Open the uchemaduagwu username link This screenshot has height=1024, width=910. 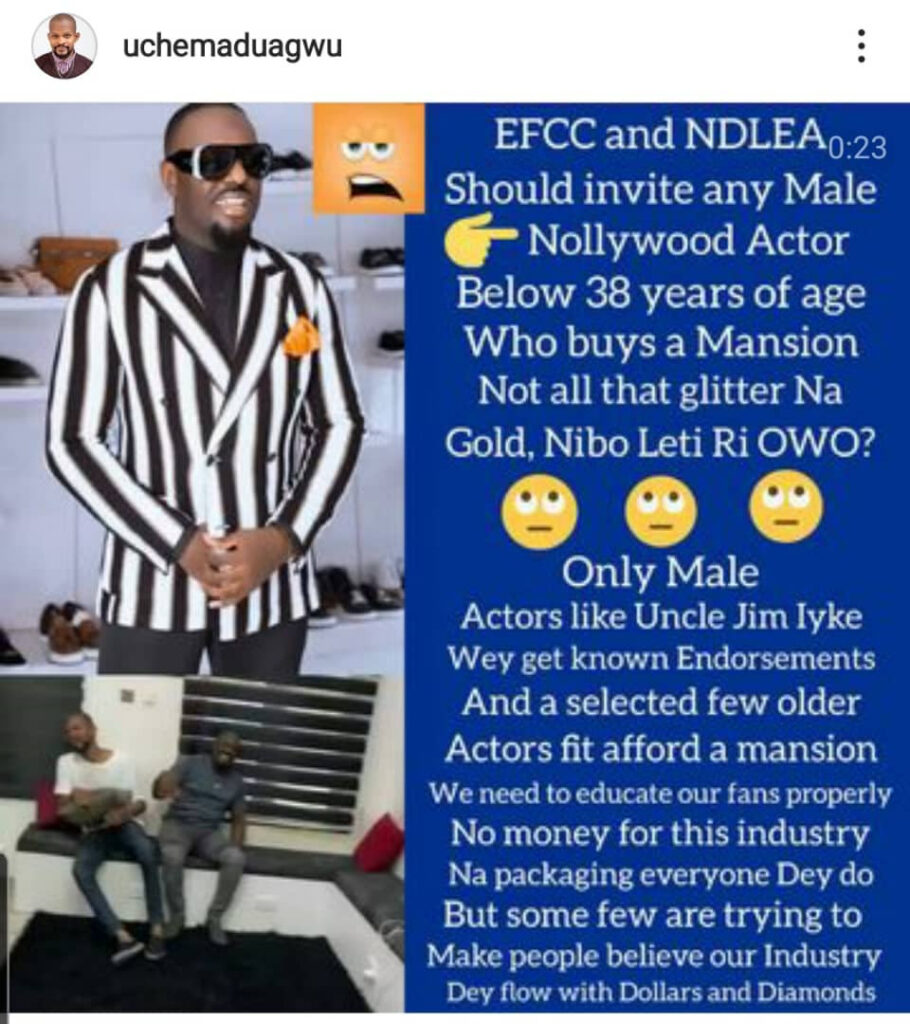pyautogui.click(x=232, y=47)
